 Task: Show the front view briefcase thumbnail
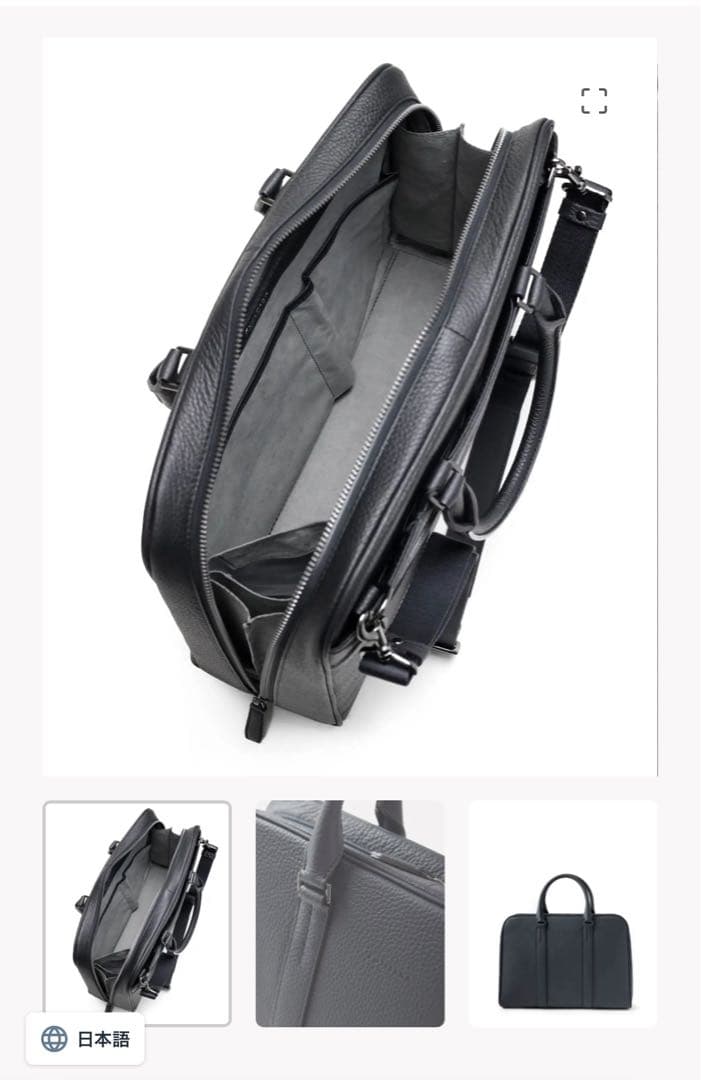(563, 913)
